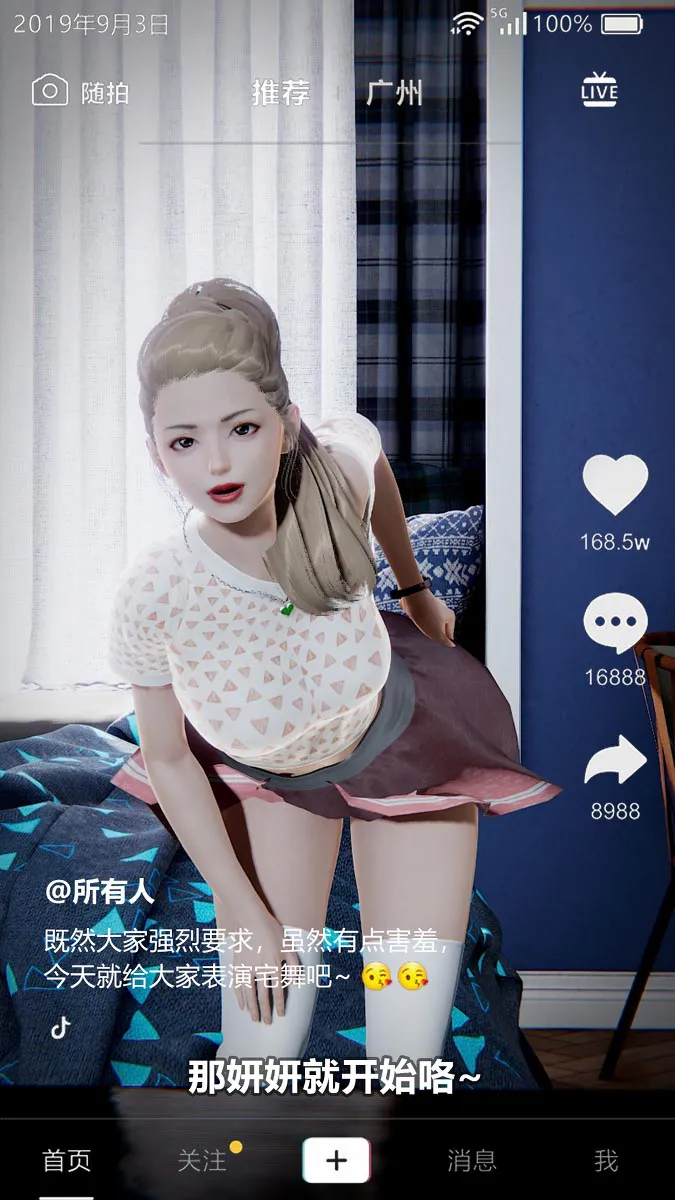This screenshot has width=675, height=1200.
Task: Switch to the 广州 local tab
Action: tap(395, 93)
